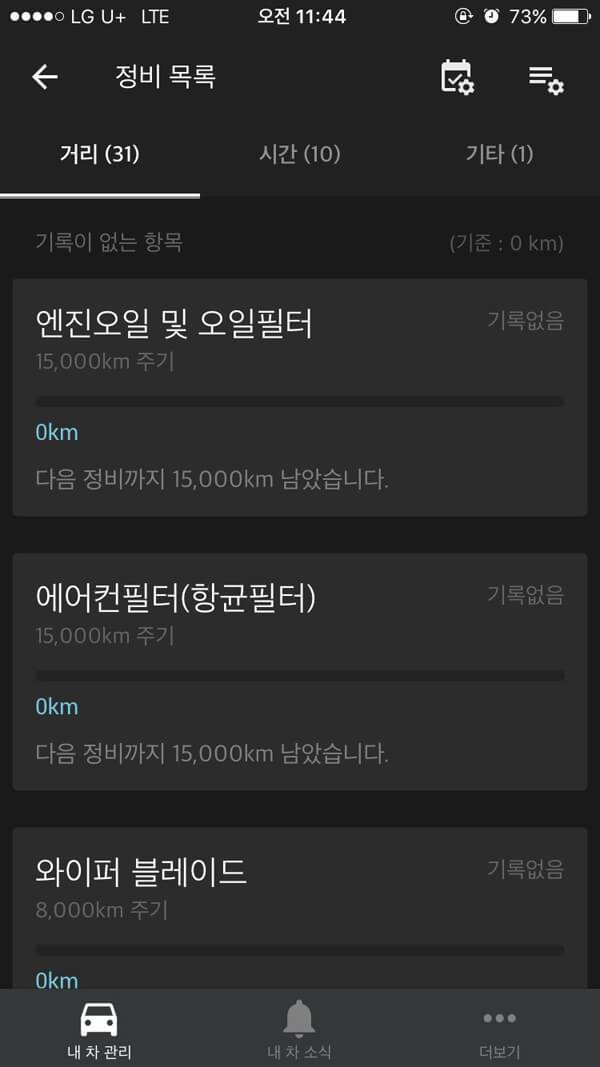Switch to the 거리 (31) tab
Viewport: 600px width, 1067px height.
pos(99,154)
